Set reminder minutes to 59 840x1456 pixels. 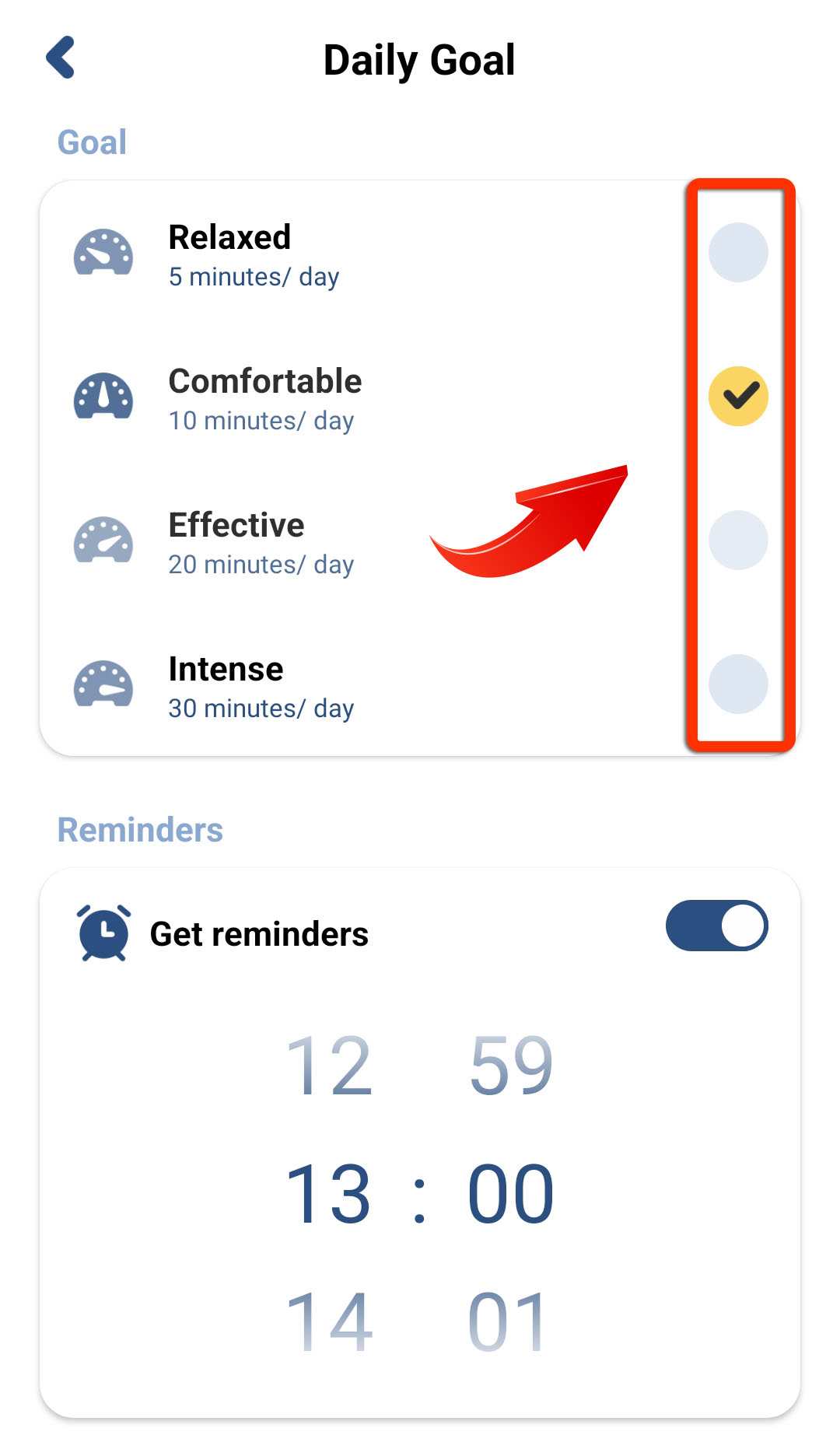(511, 1066)
